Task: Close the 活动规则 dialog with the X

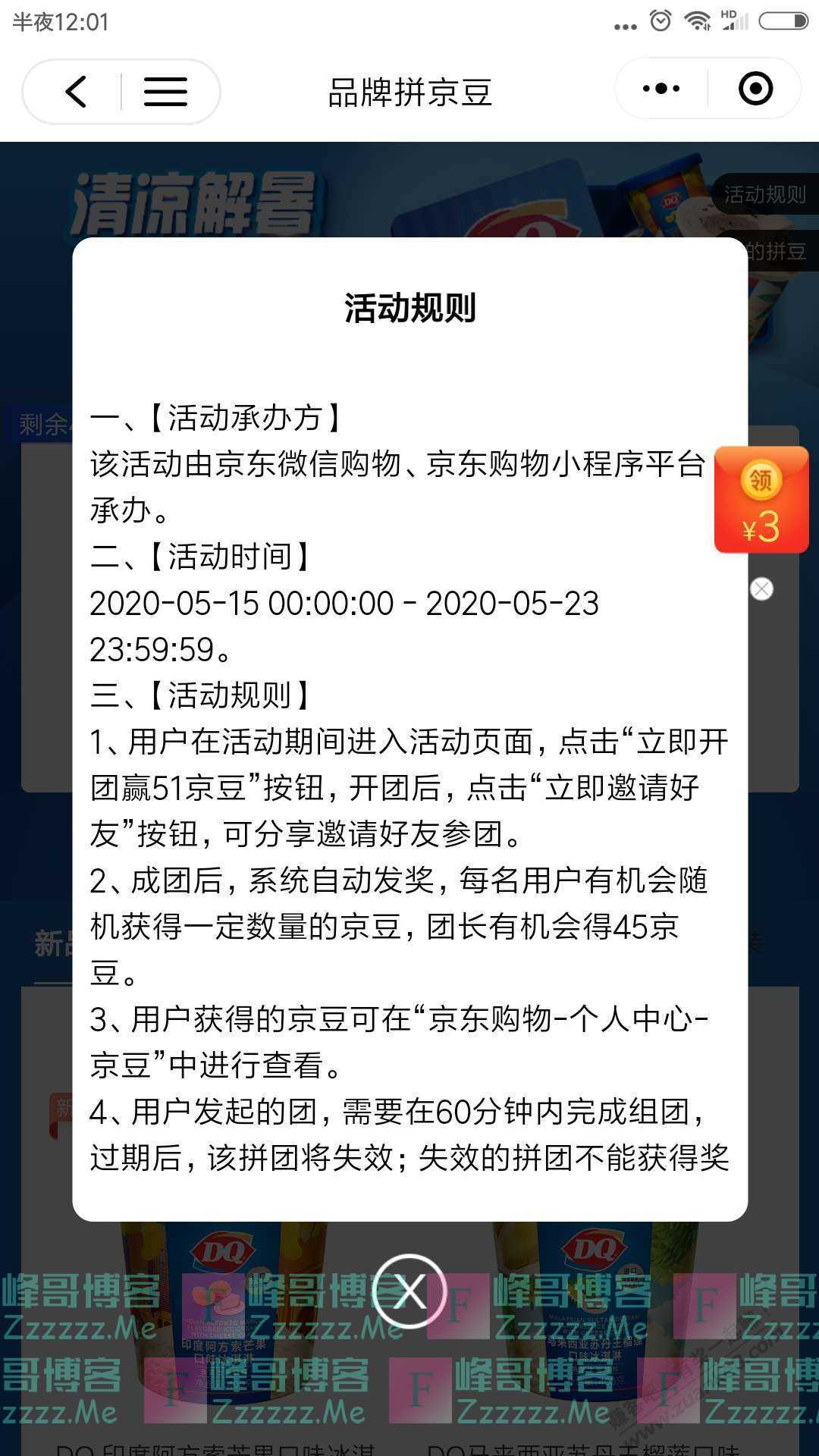Action: 409,1291
